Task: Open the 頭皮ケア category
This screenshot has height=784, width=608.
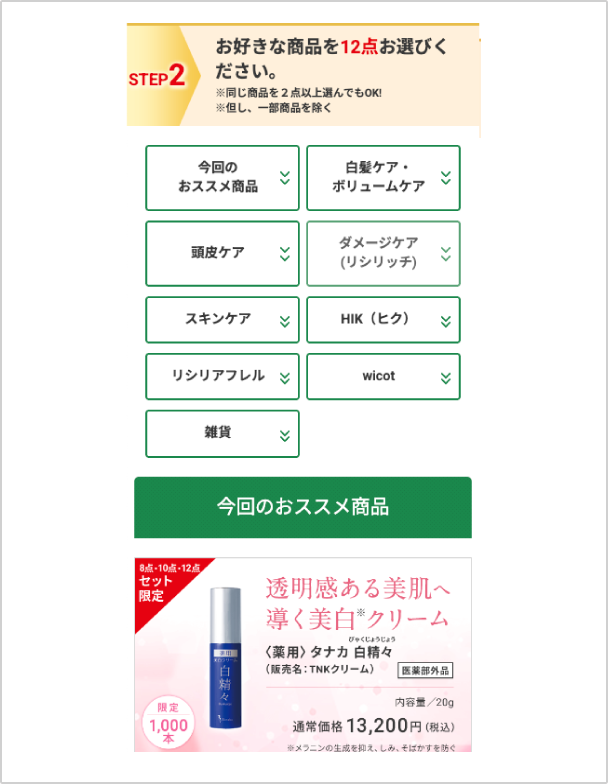Action: click(222, 253)
